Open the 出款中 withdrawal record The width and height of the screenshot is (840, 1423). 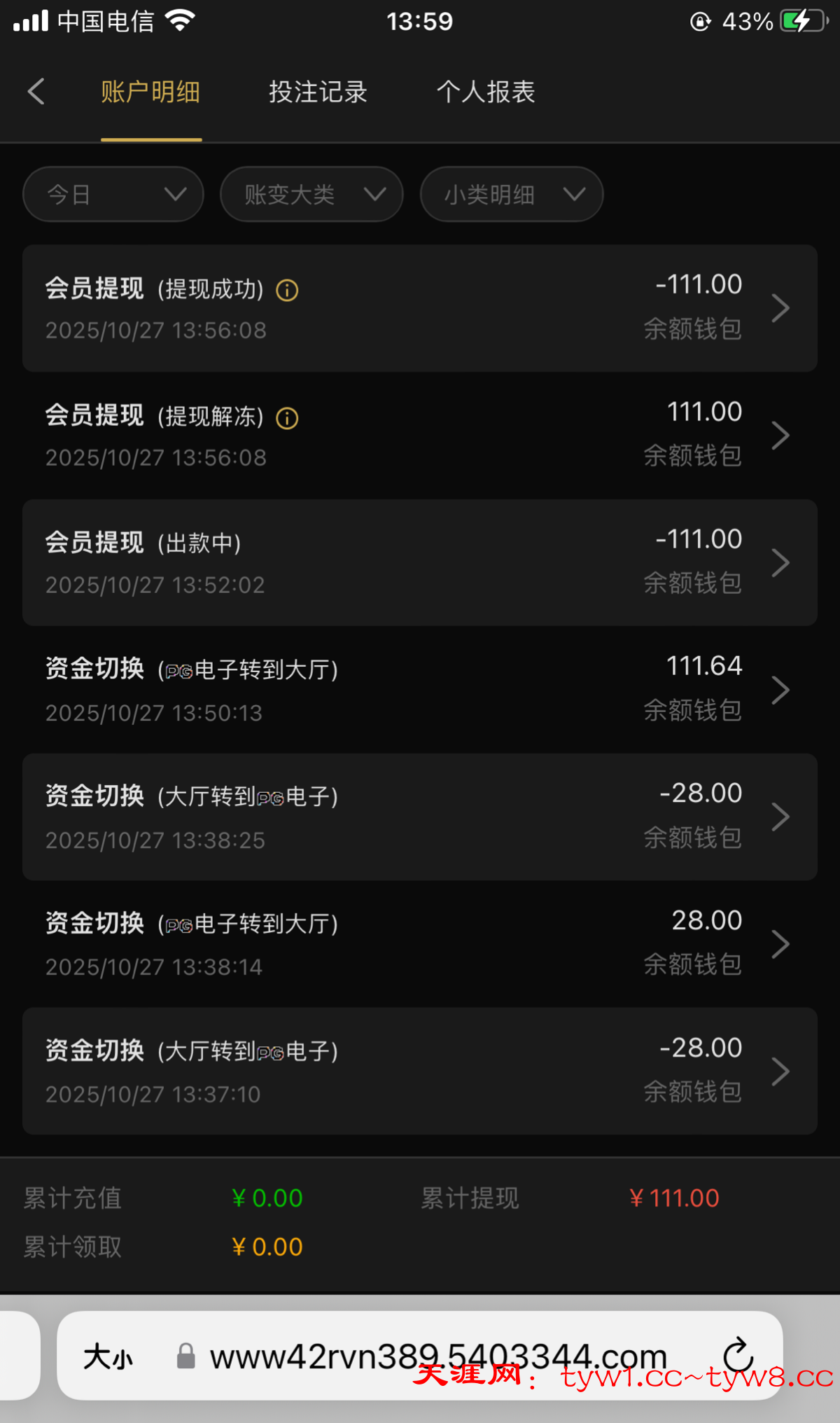[x=420, y=562]
